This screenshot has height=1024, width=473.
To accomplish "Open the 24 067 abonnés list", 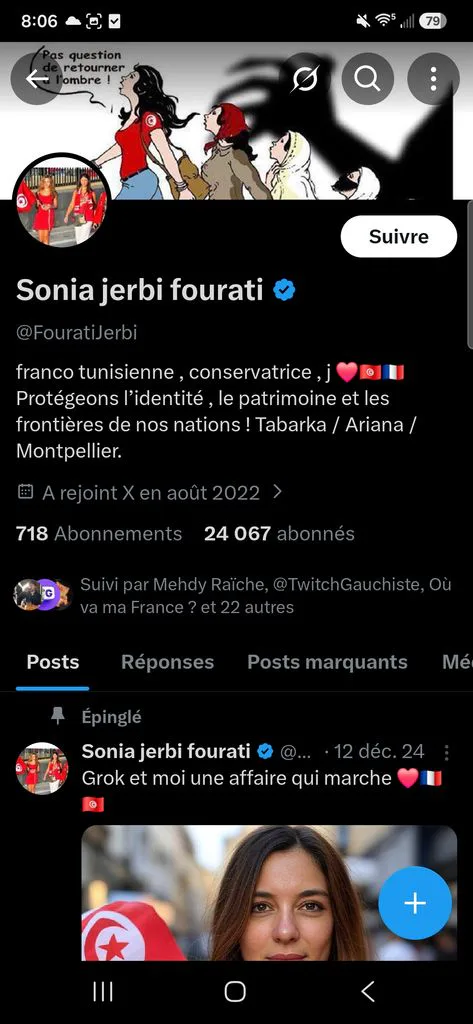I will (279, 534).
